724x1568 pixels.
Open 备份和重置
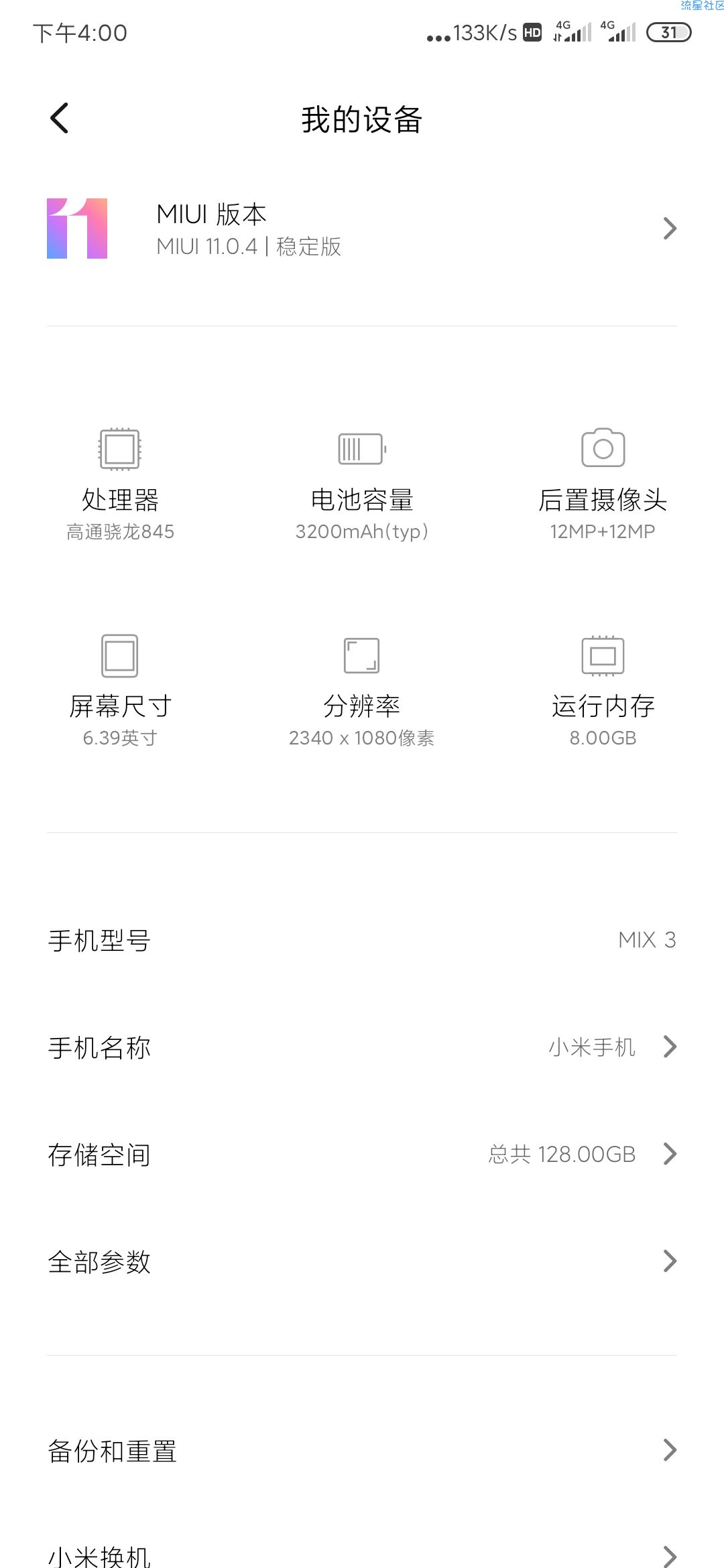362,1450
